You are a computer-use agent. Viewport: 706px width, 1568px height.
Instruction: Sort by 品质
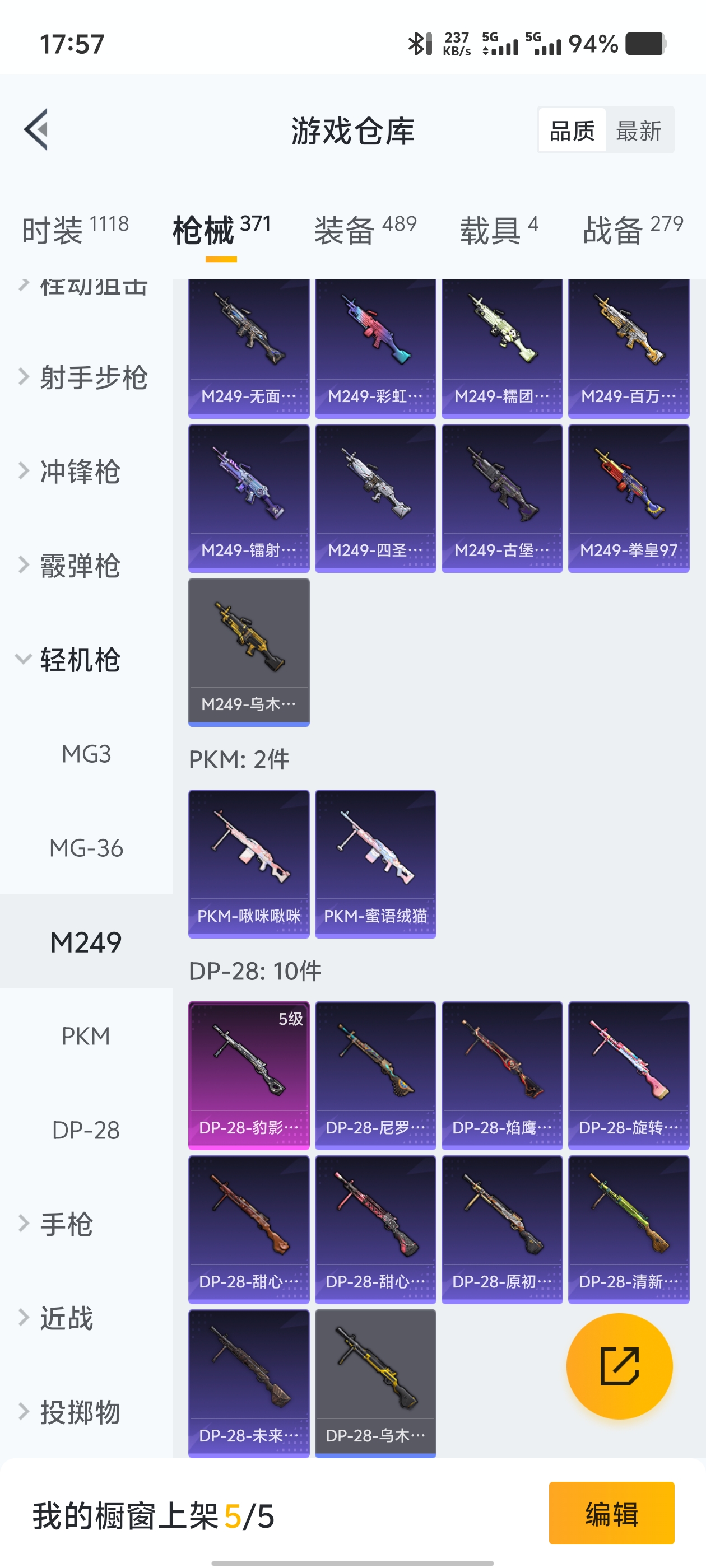(572, 131)
